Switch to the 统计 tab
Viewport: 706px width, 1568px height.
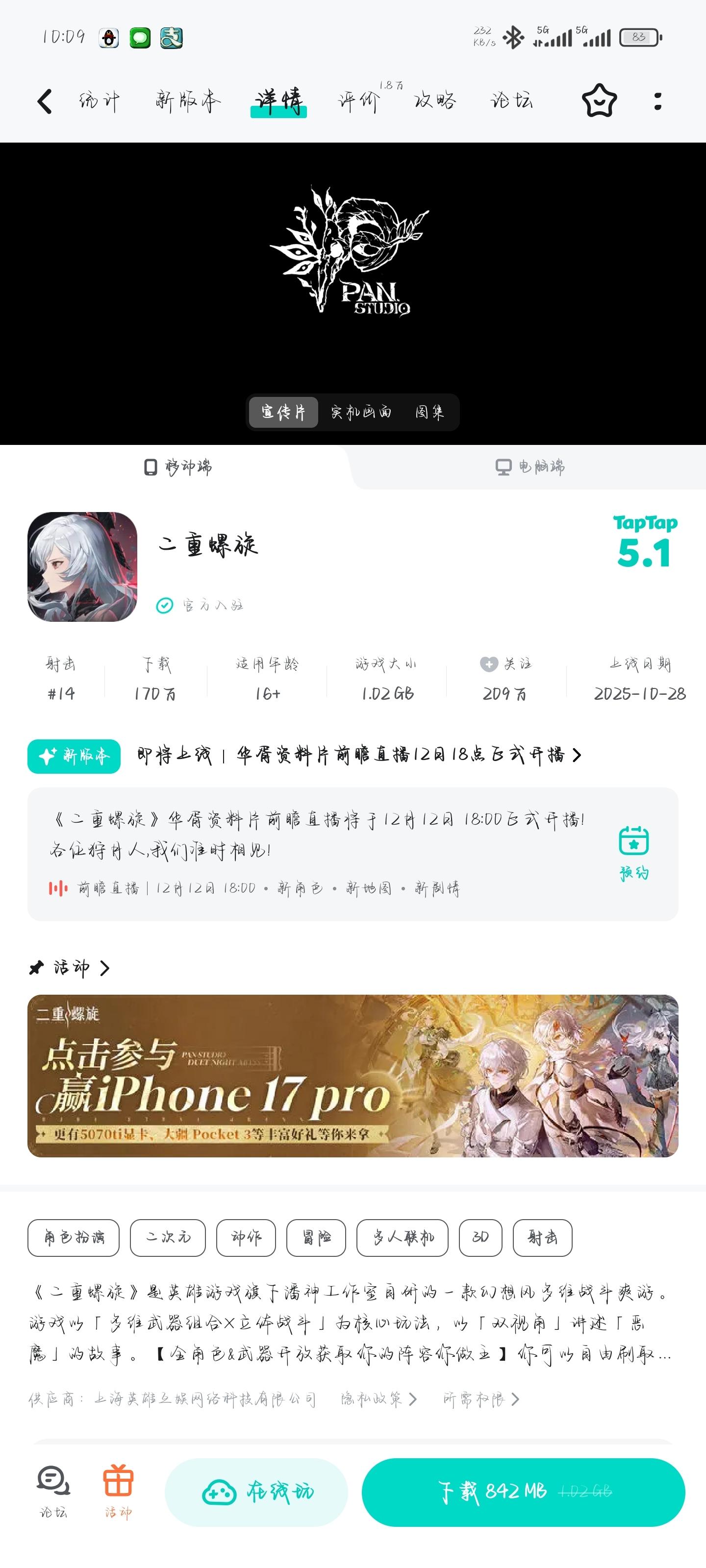100,101
